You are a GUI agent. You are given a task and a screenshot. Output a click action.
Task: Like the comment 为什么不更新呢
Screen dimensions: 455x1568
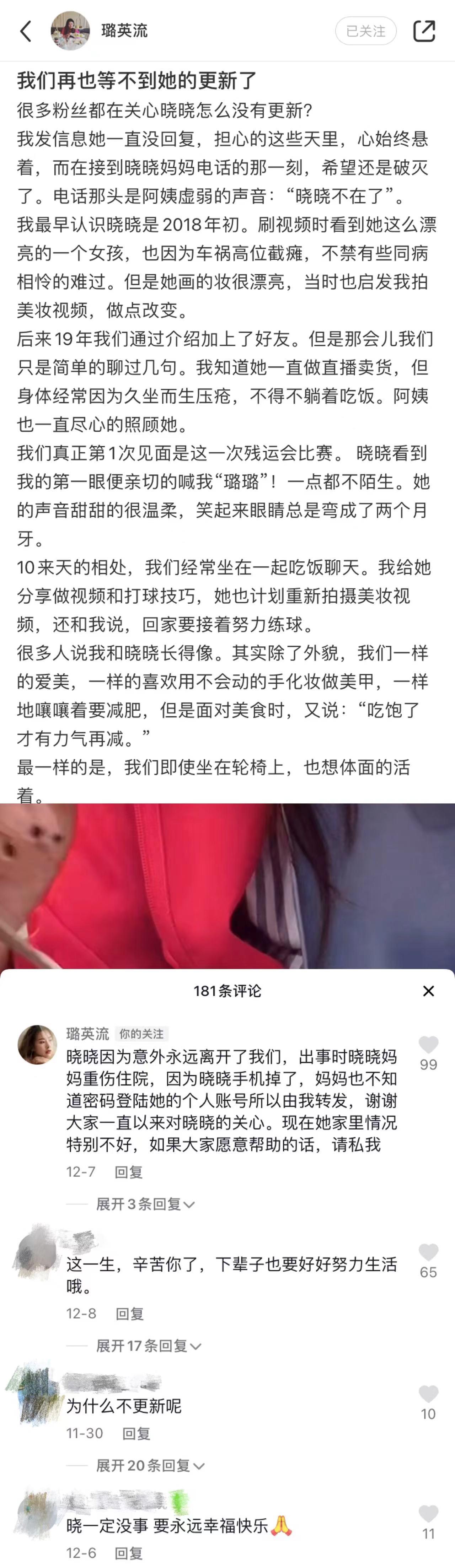[x=428, y=1394]
